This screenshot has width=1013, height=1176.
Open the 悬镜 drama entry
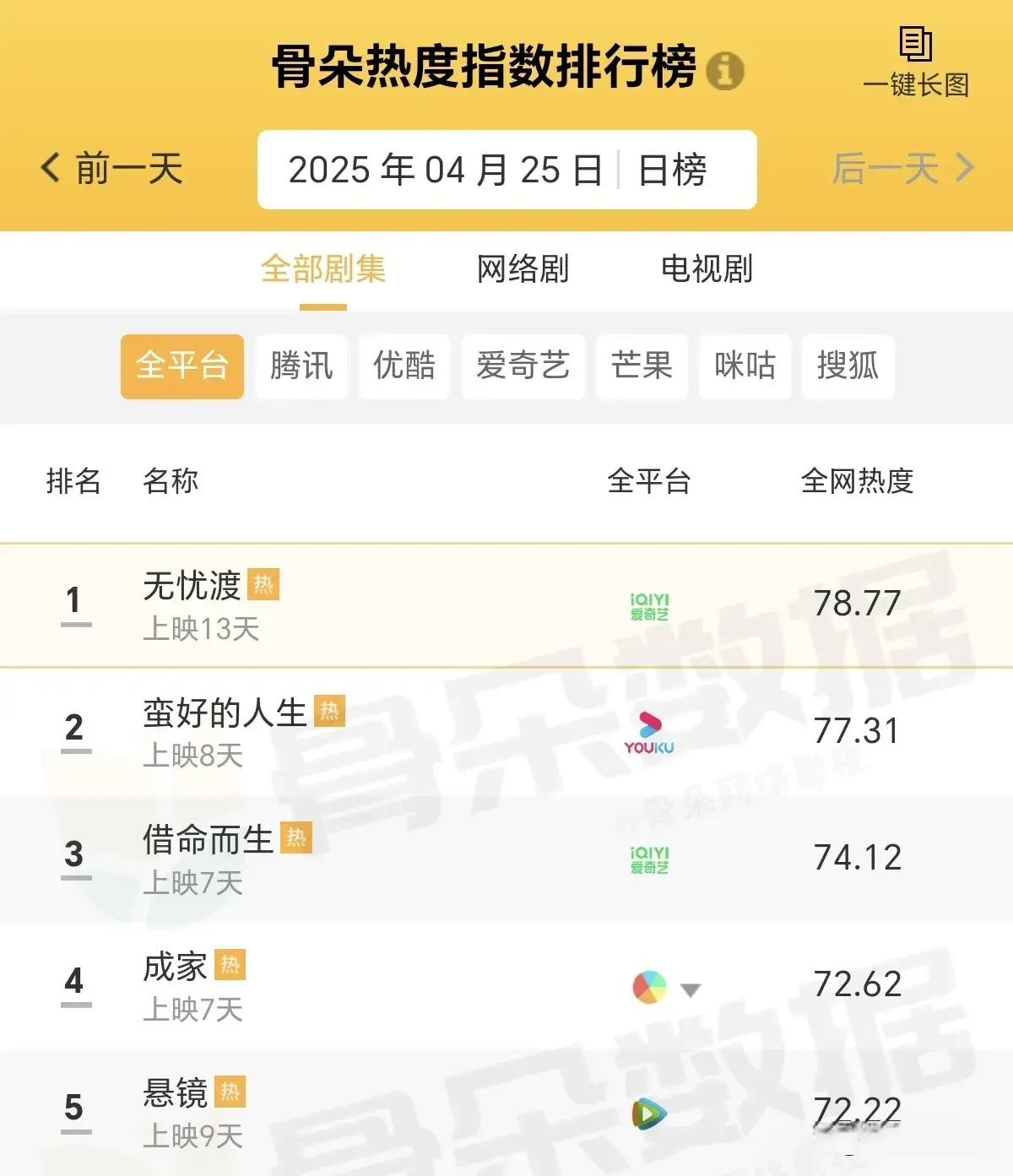tap(176, 1093)
